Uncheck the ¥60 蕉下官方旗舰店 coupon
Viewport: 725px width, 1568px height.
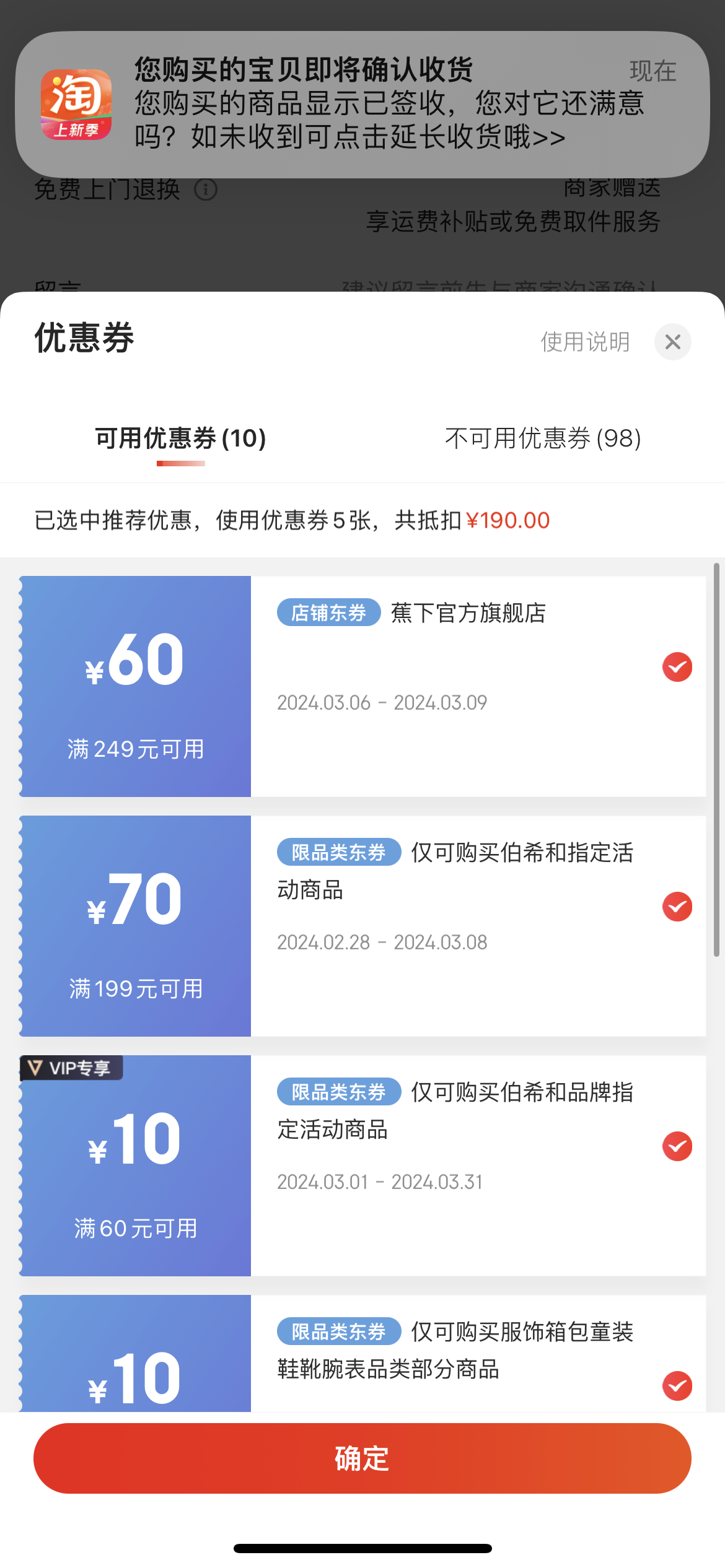point(677,667)
